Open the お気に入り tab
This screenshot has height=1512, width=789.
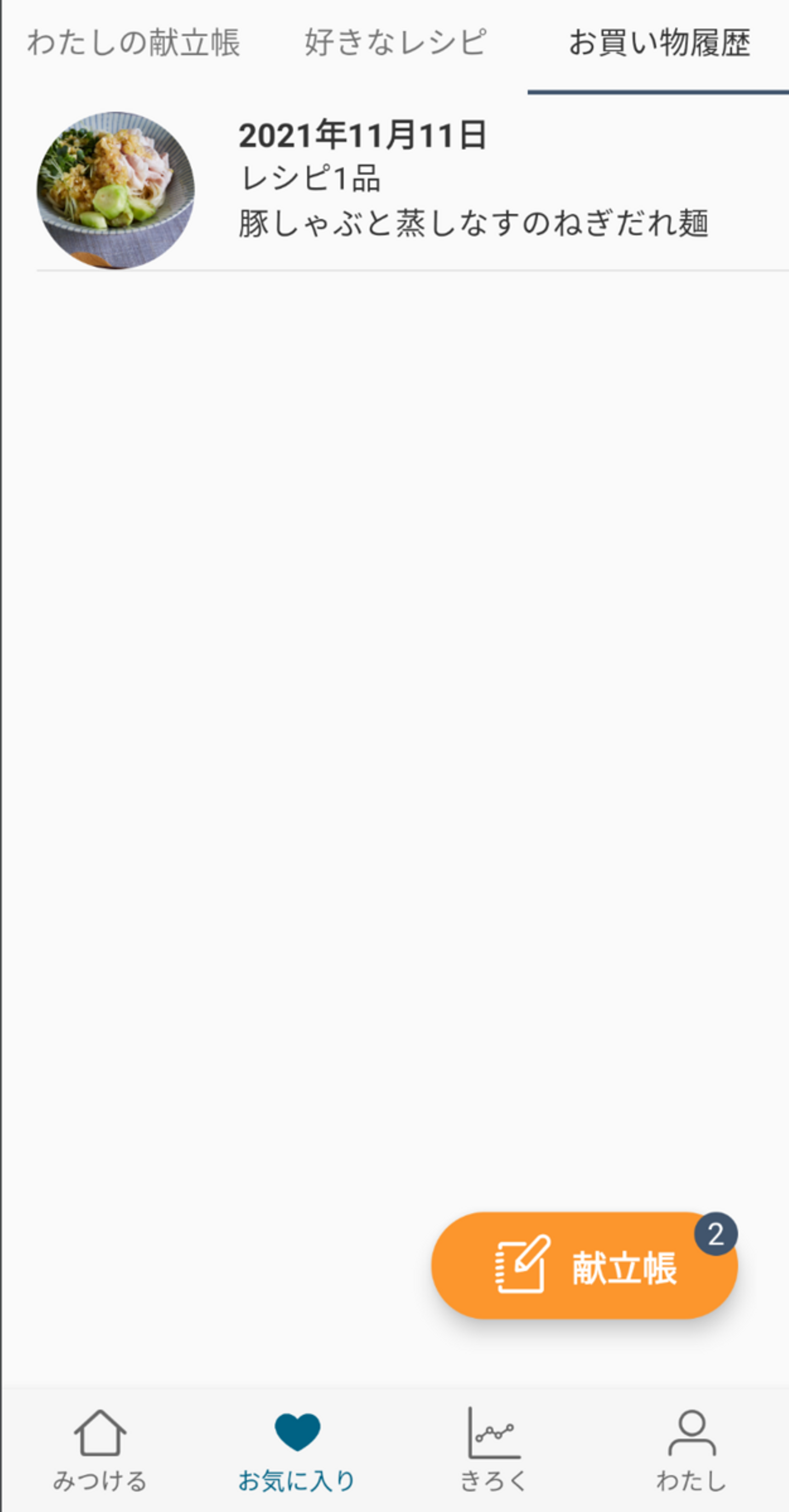pos(297,1450)
